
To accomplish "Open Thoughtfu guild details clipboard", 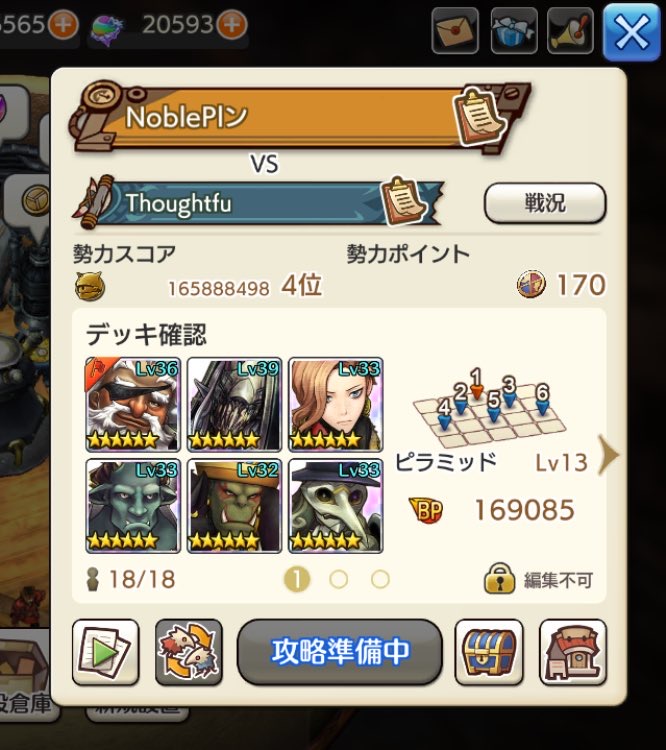I will coord(404,201).
